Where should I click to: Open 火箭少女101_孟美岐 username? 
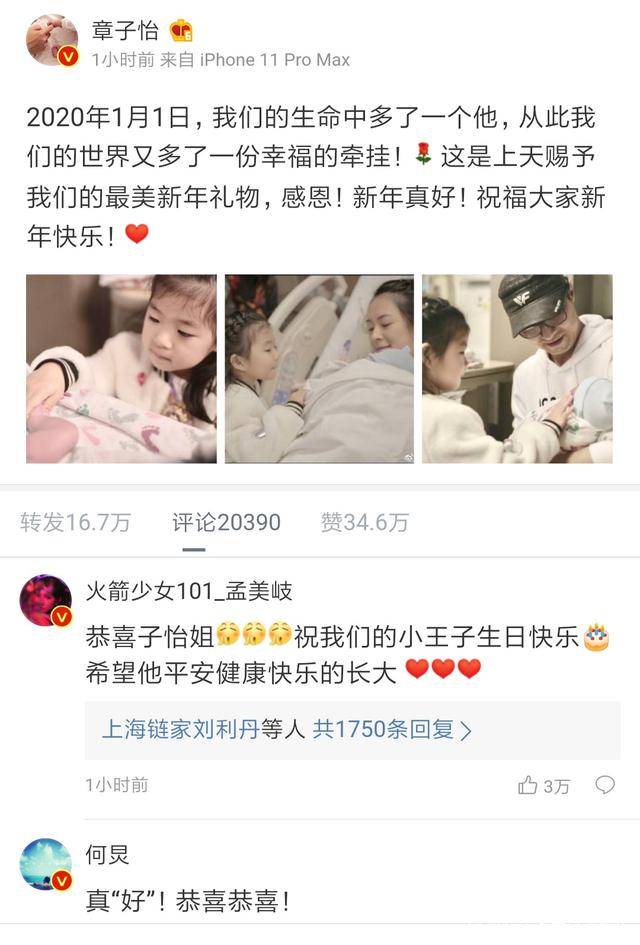coord(189,592)
